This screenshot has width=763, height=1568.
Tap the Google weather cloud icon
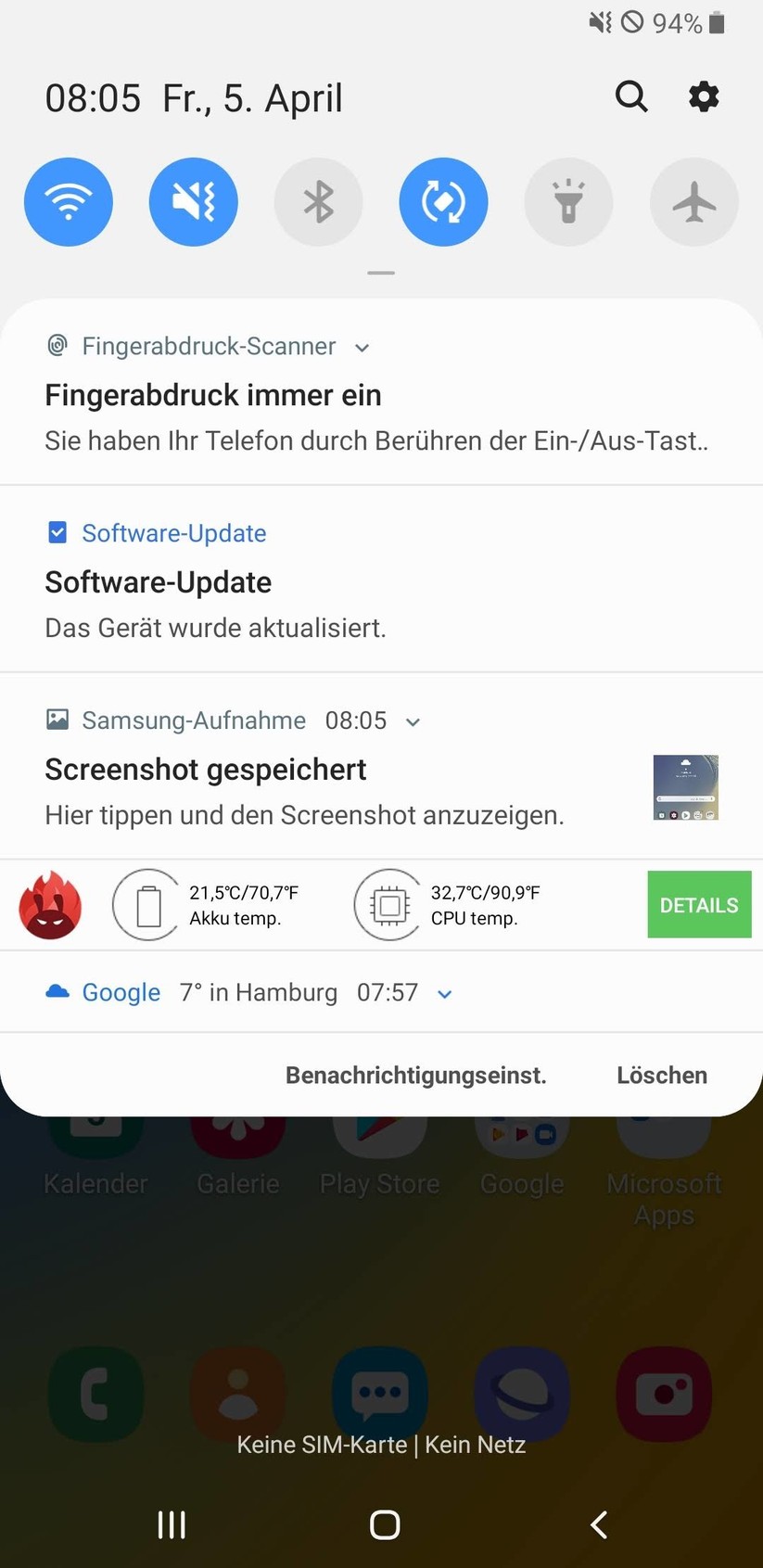click(57, 990)
